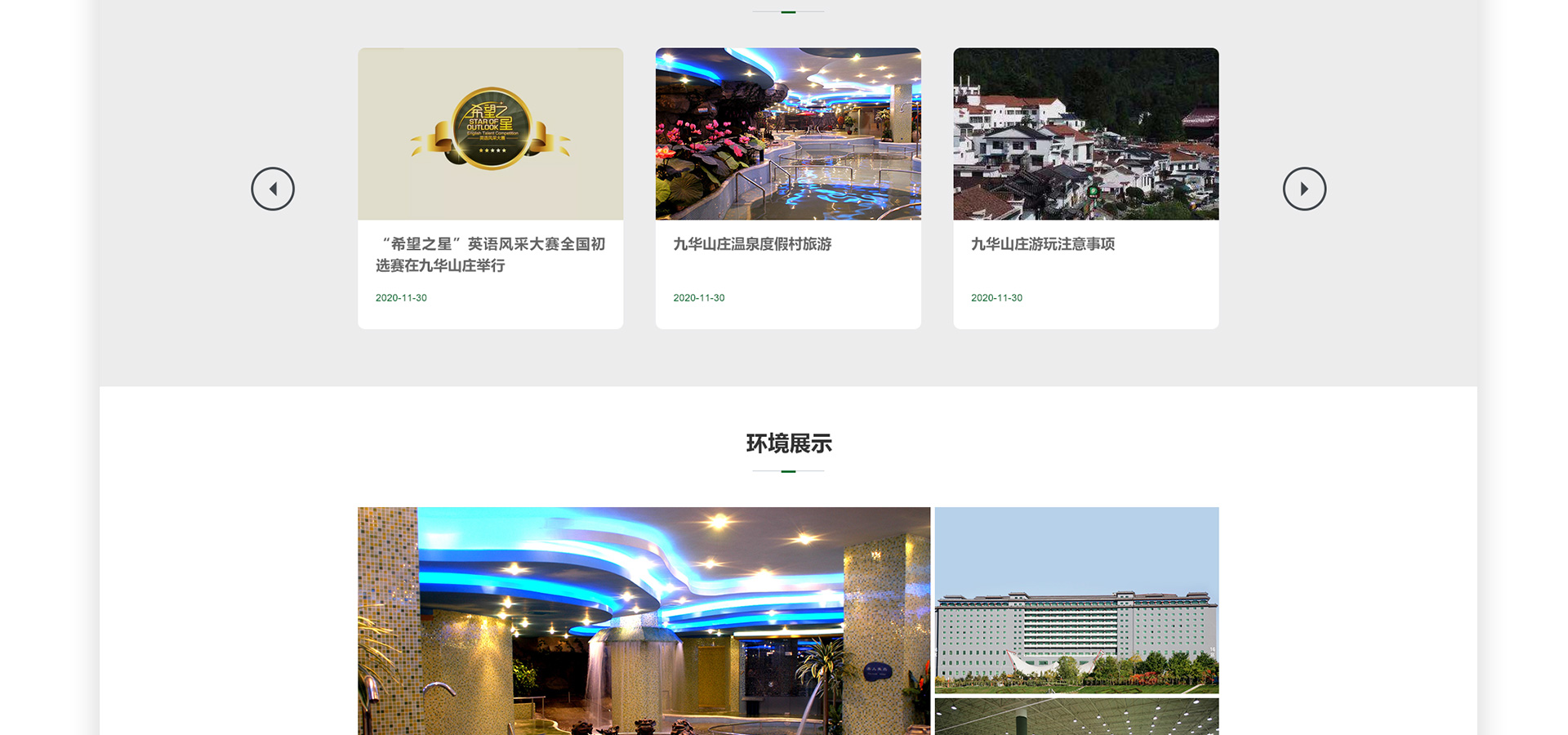
Task: Open the 九华山庄游玩注意事项 card
Action: tap(1042, 244)
